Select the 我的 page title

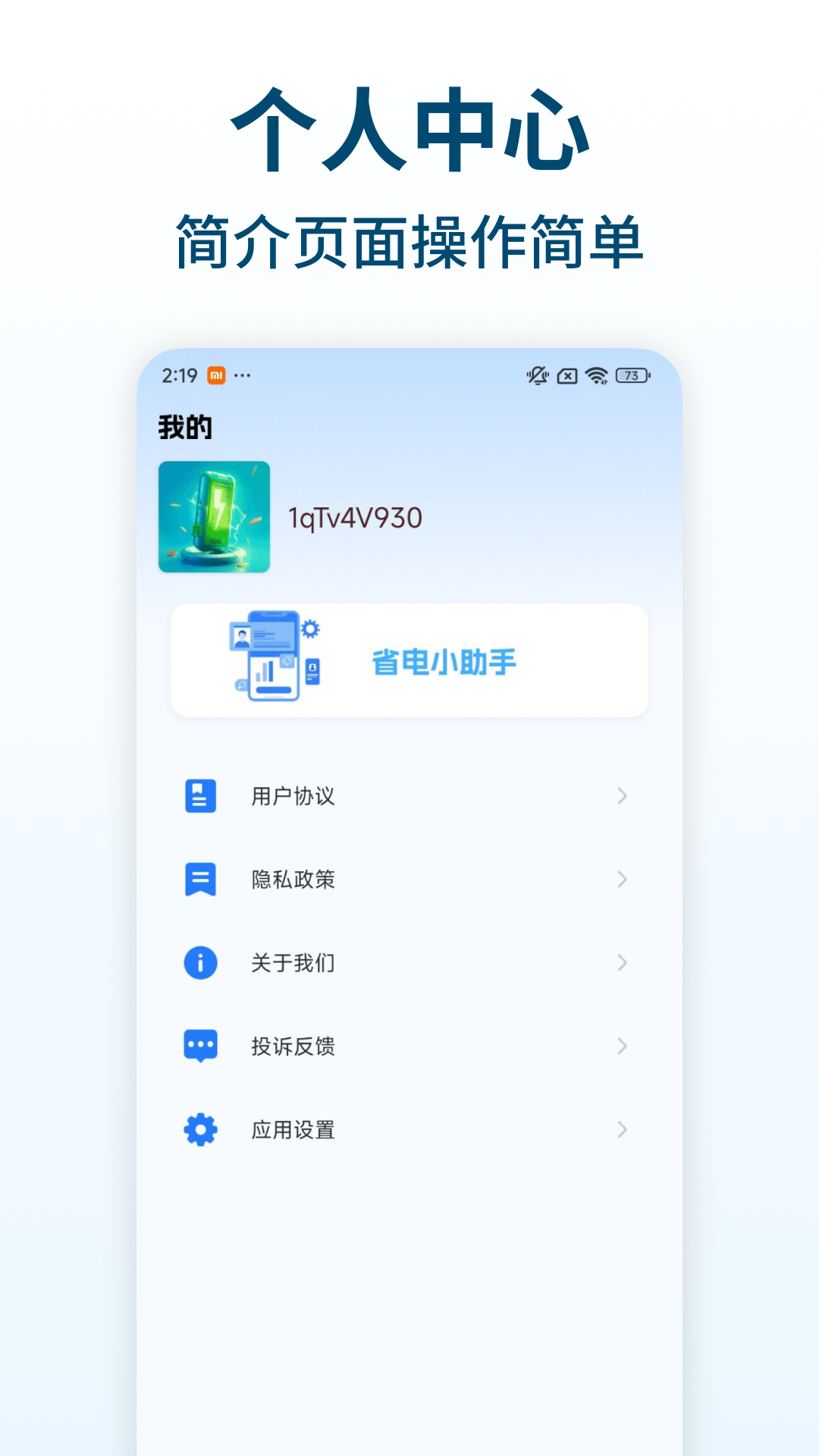184,426
